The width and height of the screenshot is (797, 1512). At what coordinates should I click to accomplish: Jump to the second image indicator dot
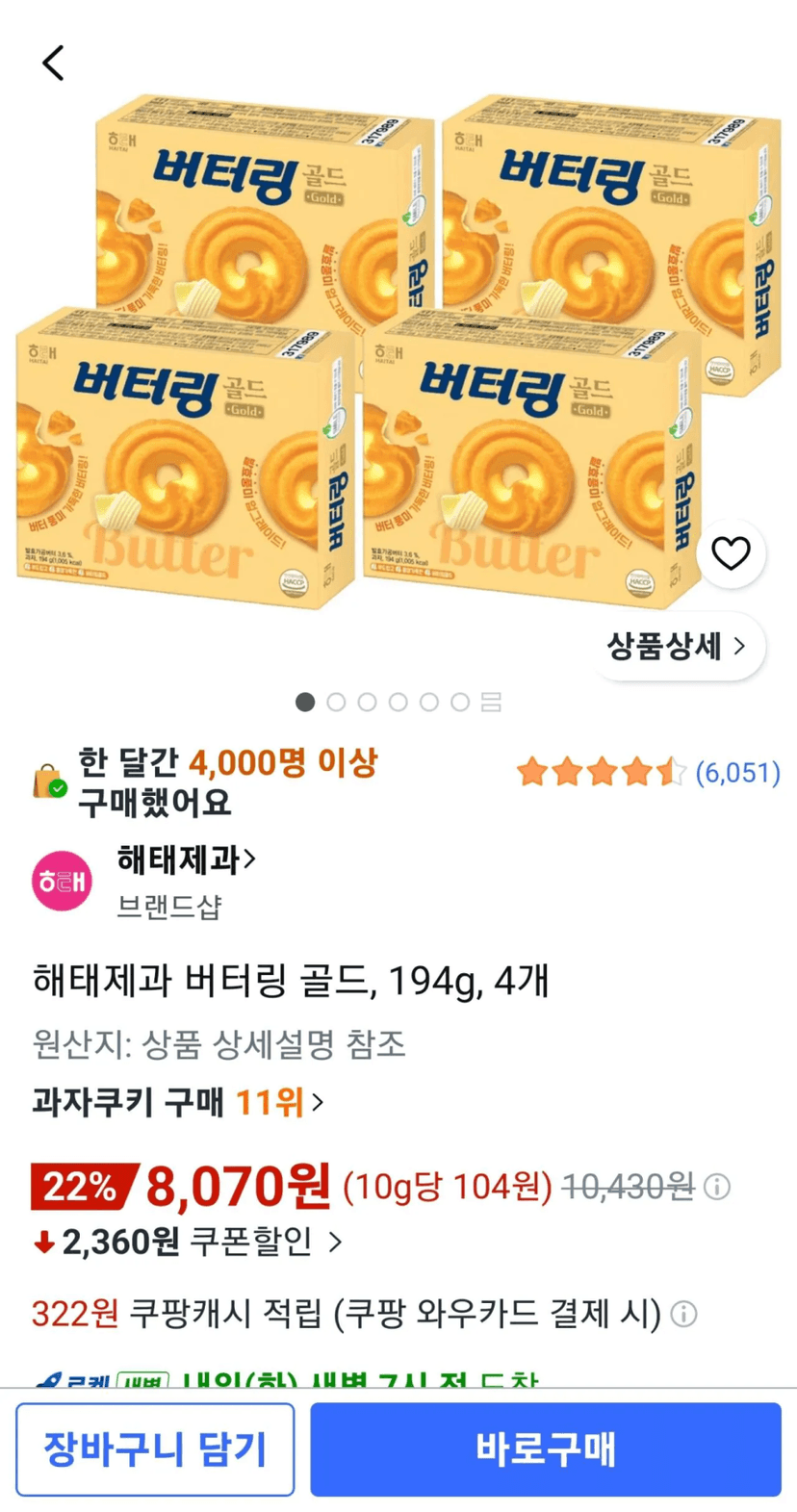coord(336,703)
